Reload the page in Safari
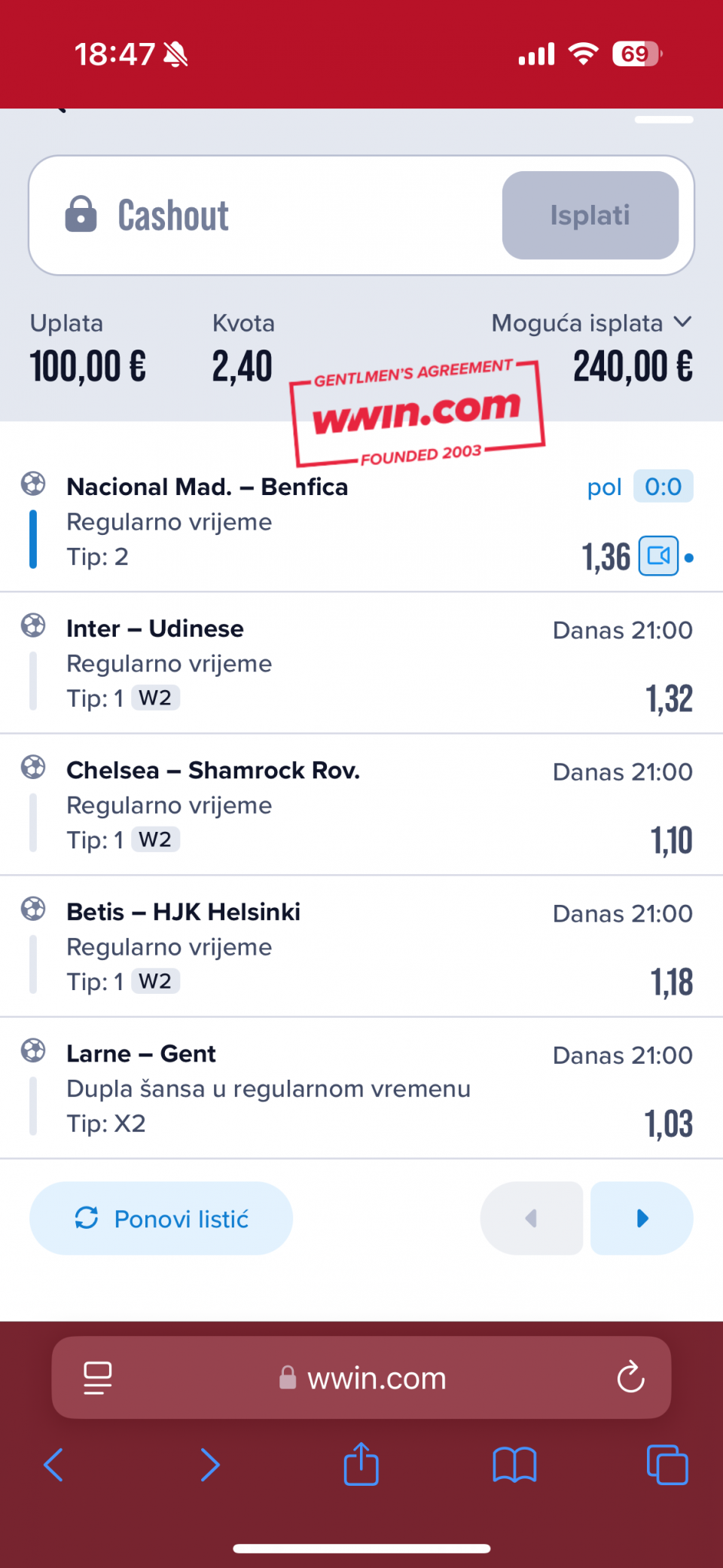Screen dimensions: 723x1568 point(630,1378)
